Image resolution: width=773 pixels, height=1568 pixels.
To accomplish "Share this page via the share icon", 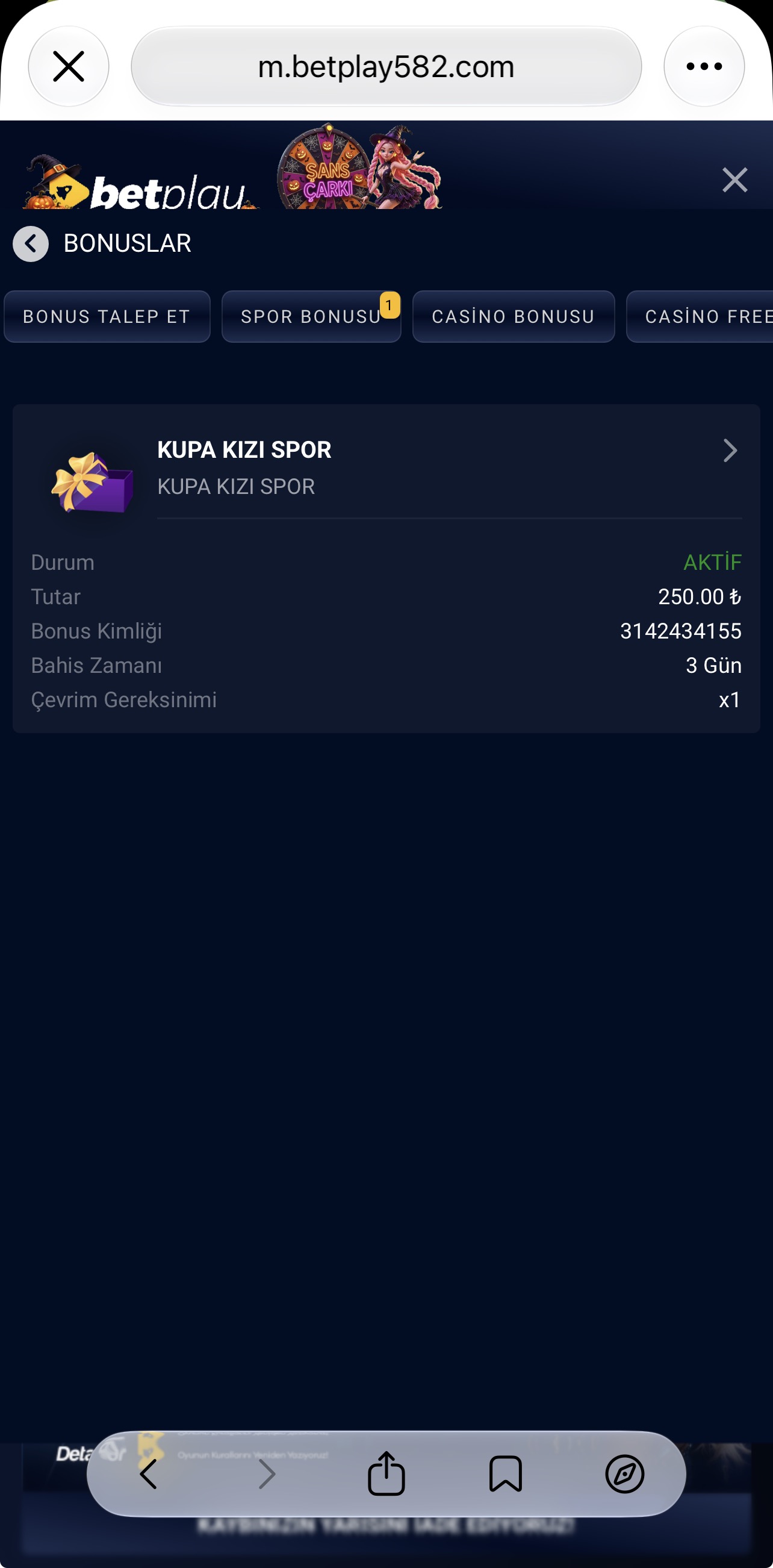I will pos(386,1473).
